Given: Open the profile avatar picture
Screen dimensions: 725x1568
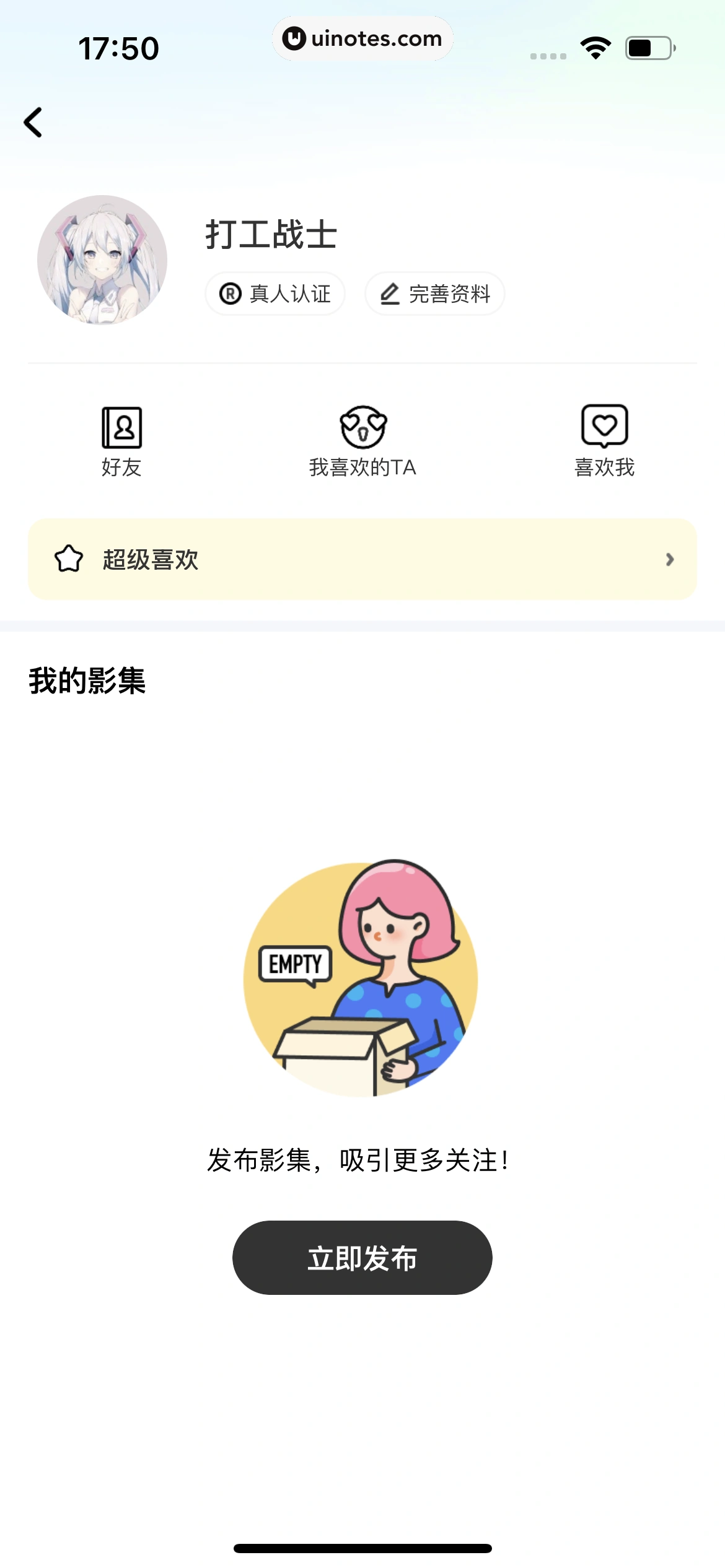Looking at the screenshot, I should pyautogui.click(x=102, y=260).
